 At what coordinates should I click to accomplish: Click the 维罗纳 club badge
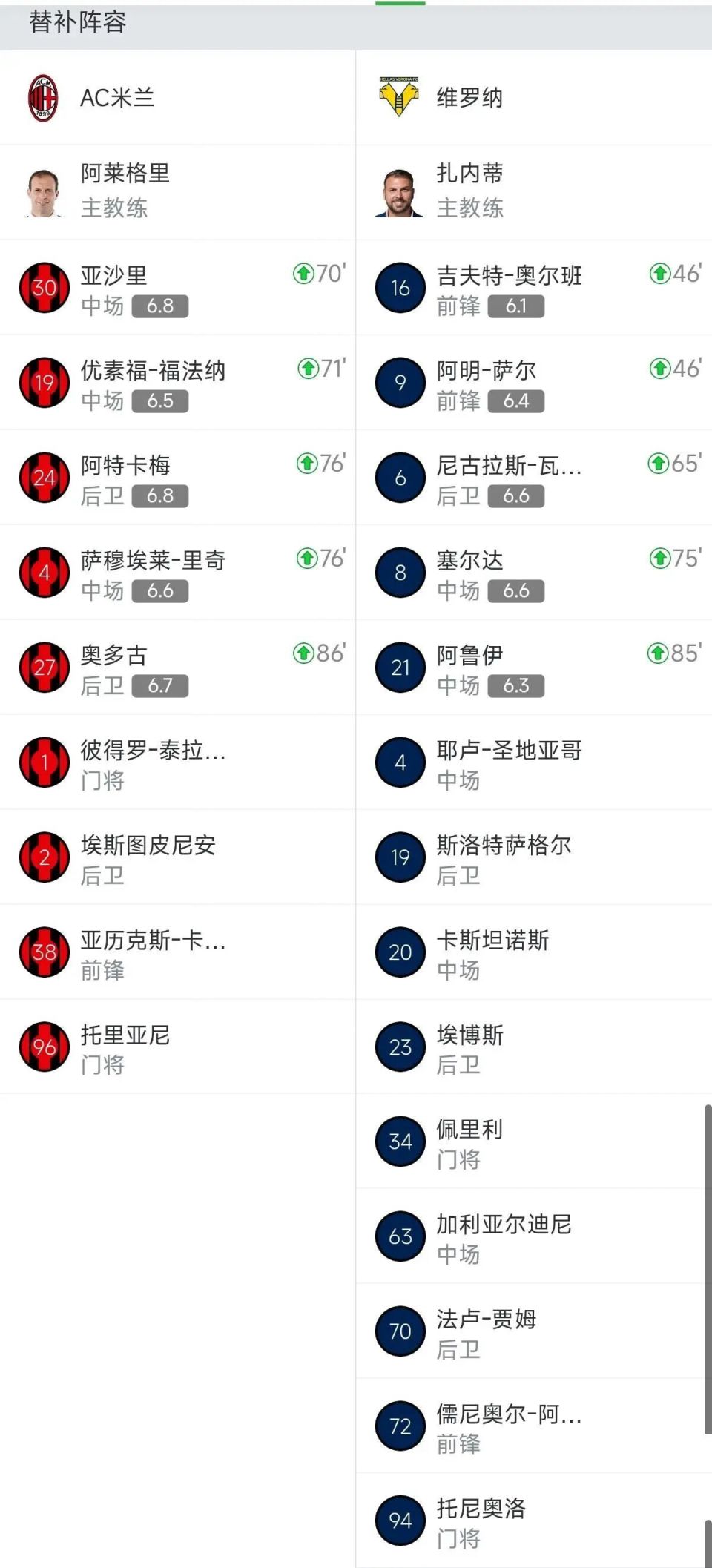[x=398, y=99]
